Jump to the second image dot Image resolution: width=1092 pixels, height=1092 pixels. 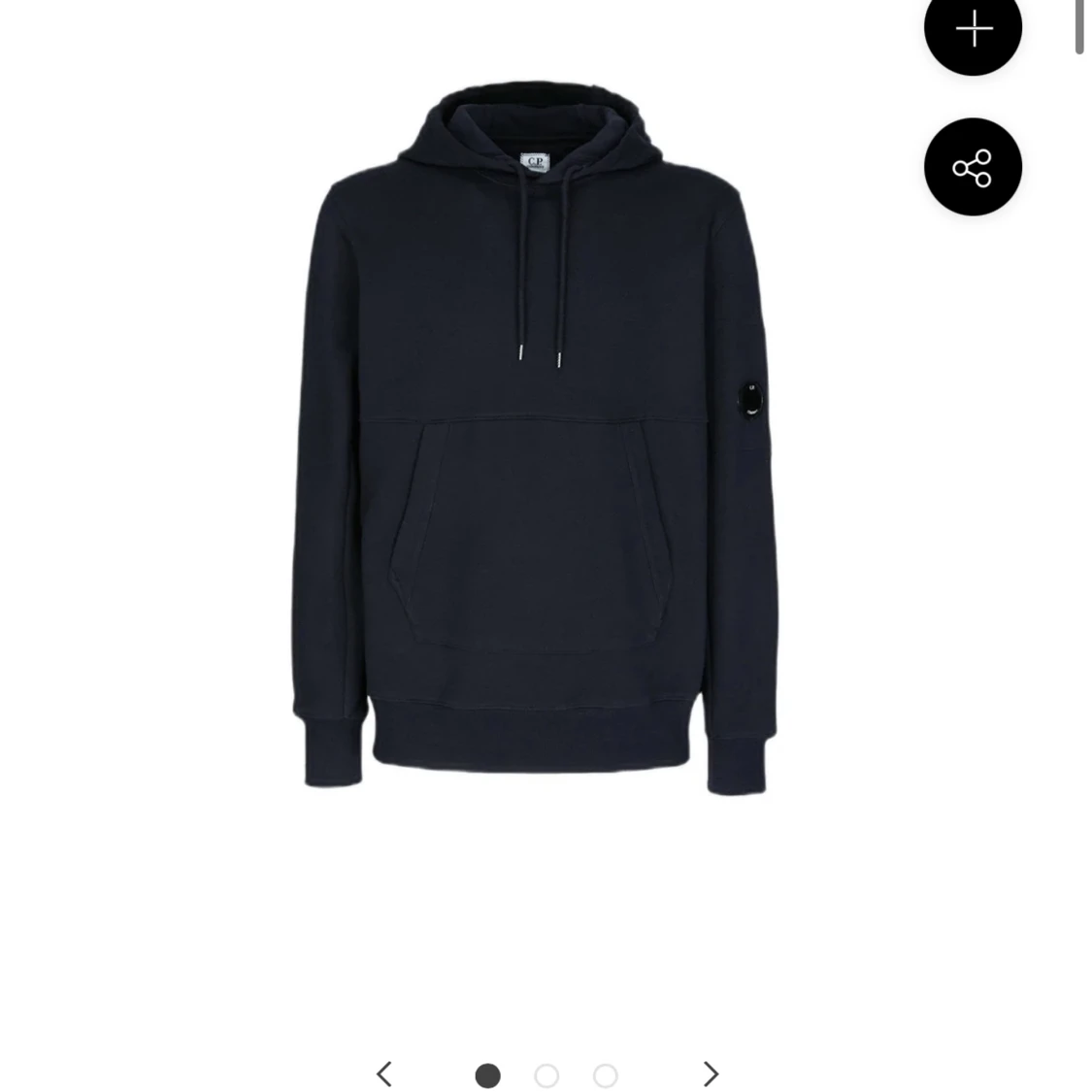(546, 1075)
